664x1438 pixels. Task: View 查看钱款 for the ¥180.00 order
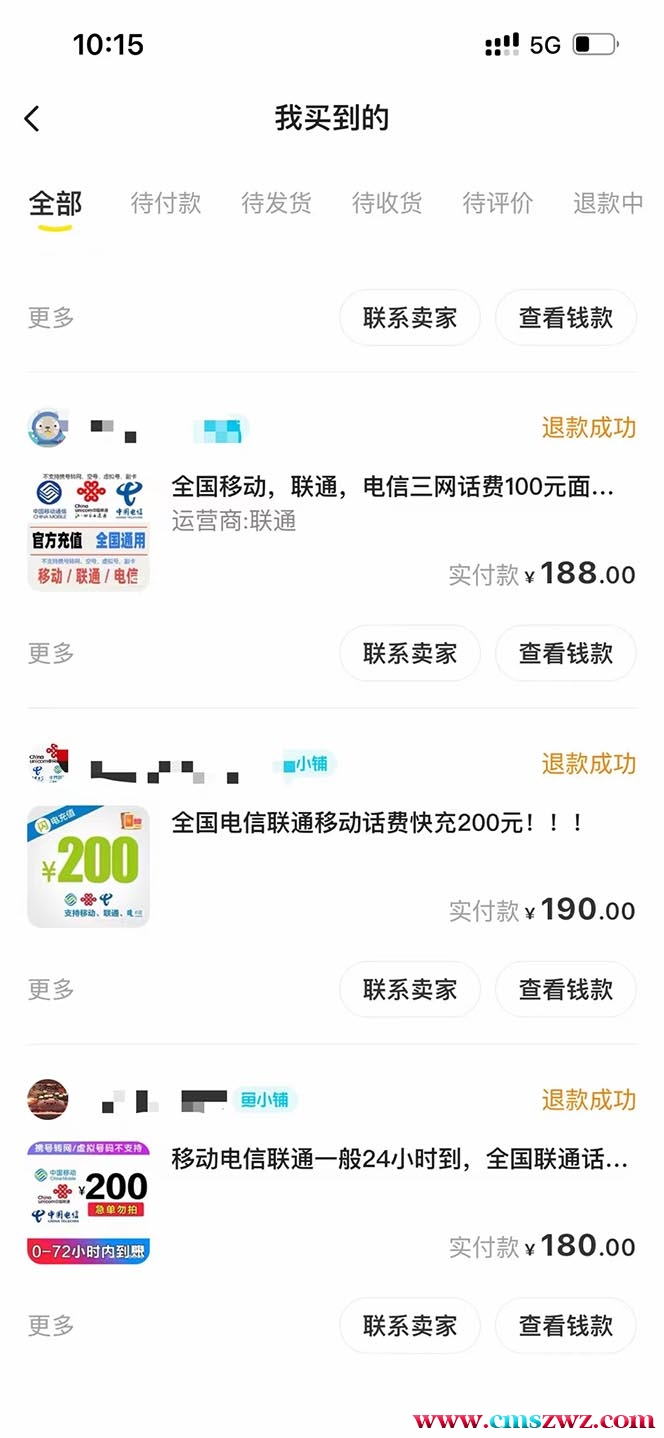566,1326
